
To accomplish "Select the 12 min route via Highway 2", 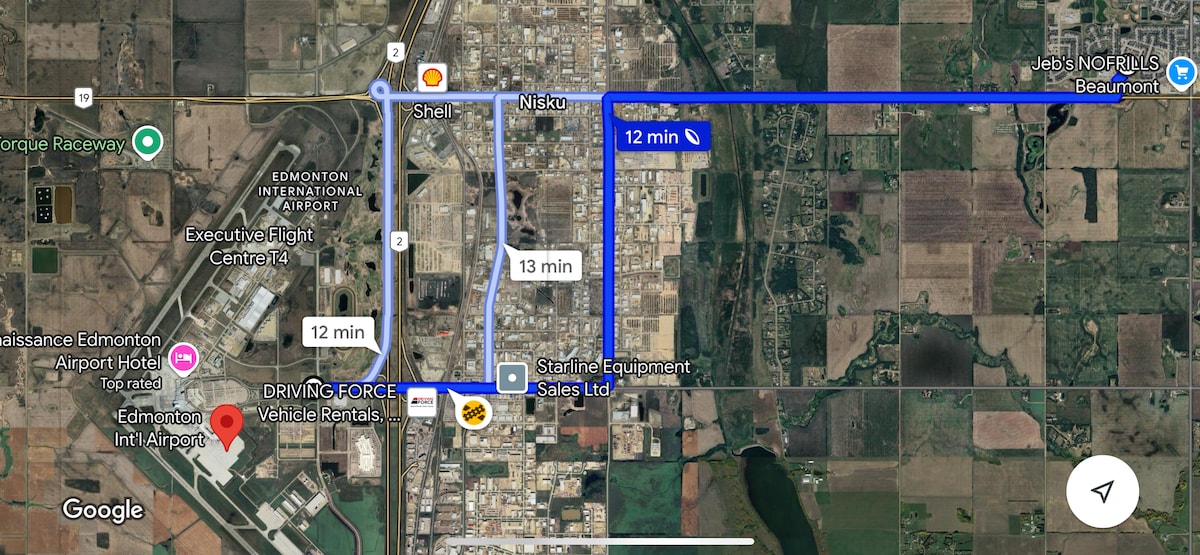I will (x=337, y=332).
